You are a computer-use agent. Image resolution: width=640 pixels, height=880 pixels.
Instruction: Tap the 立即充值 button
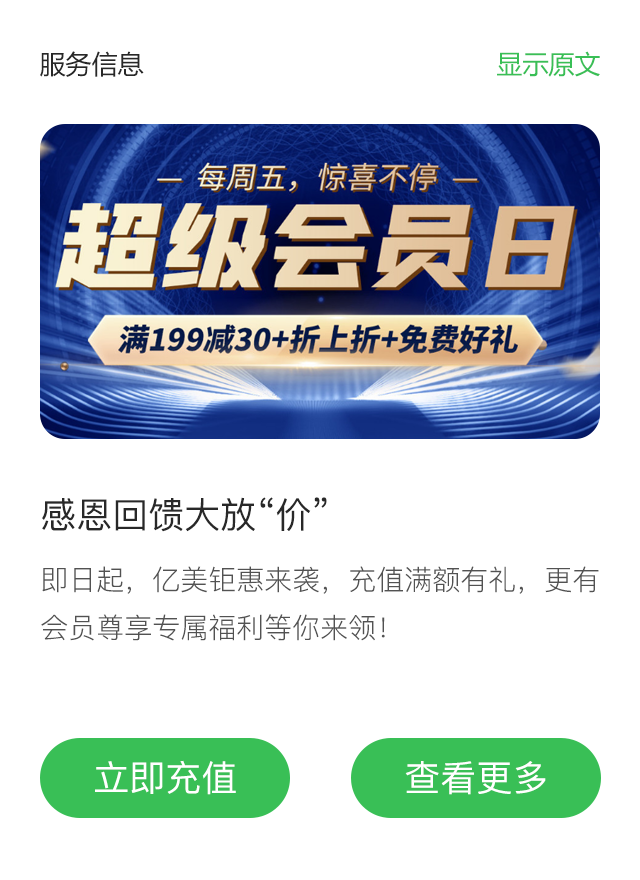pyautogui.click(x=165, y=778)
